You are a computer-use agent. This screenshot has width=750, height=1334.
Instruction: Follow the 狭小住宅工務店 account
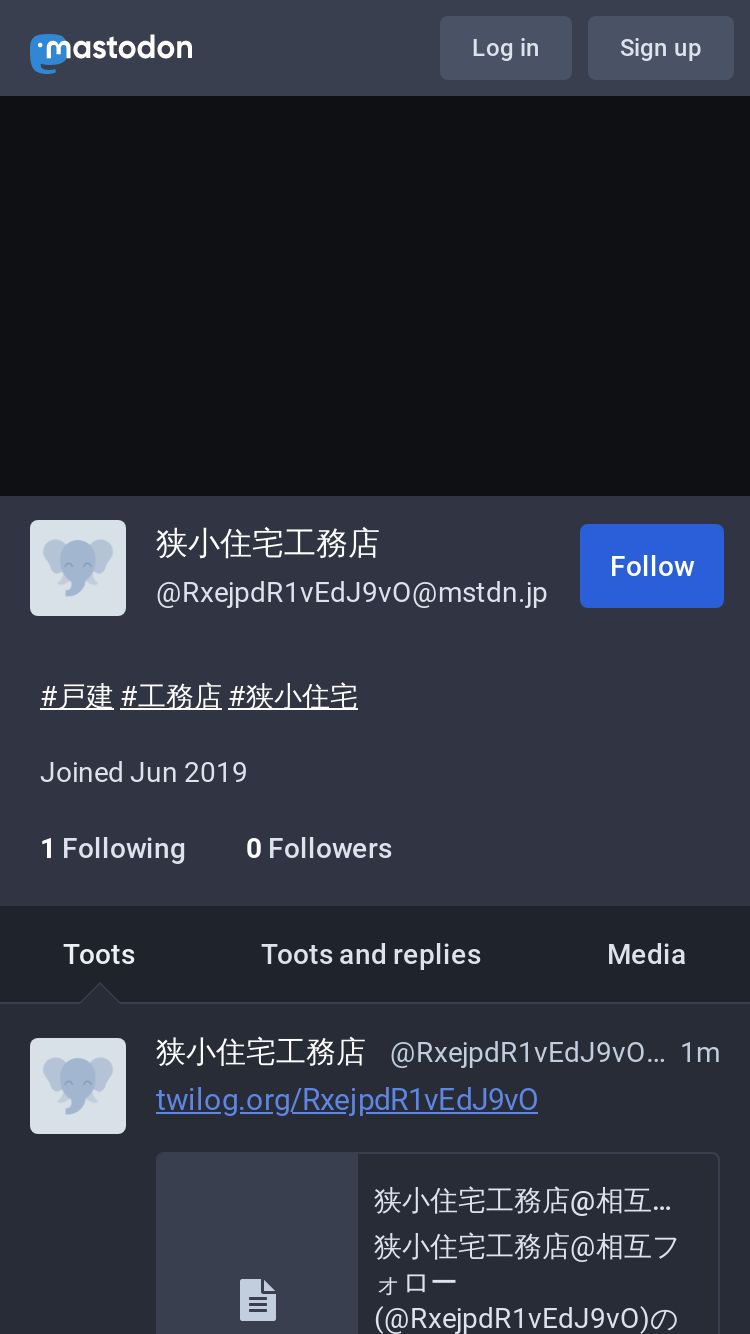point(652,566)
